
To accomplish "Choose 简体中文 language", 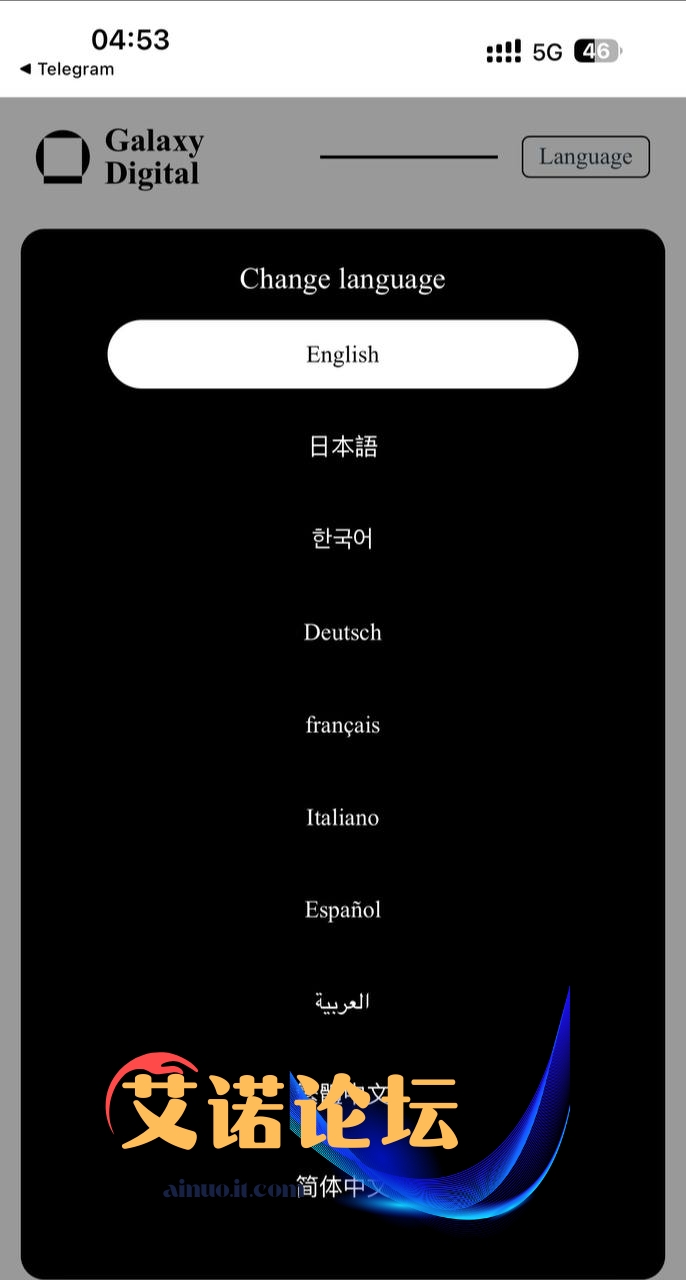I will [x=342, y=1187].
